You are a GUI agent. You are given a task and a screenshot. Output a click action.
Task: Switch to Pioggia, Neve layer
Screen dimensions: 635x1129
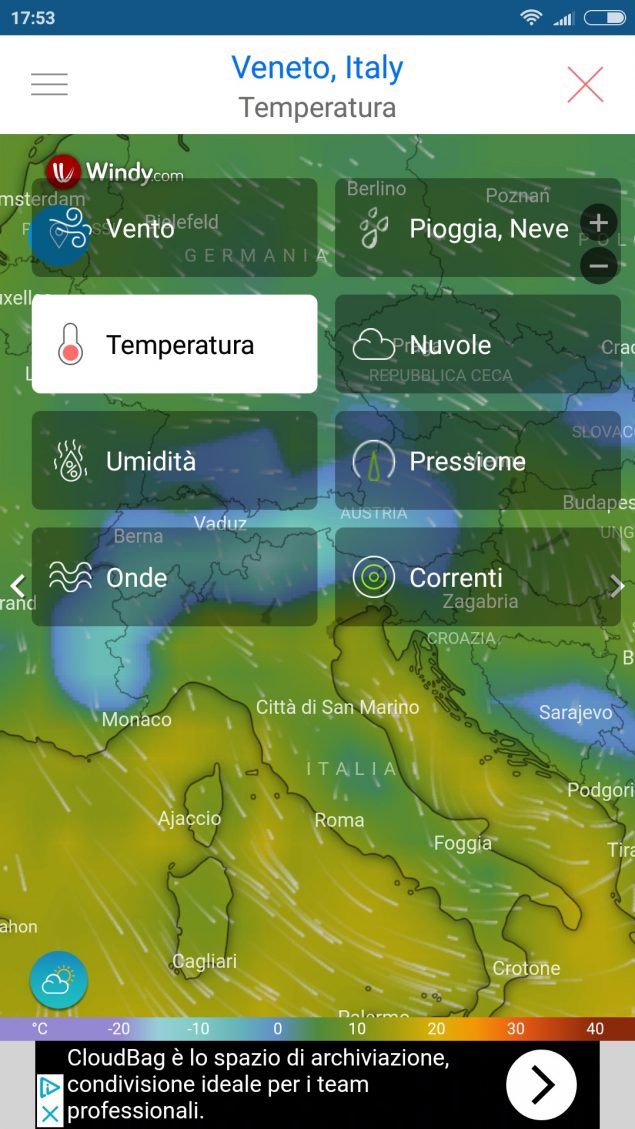pos(477,228)
